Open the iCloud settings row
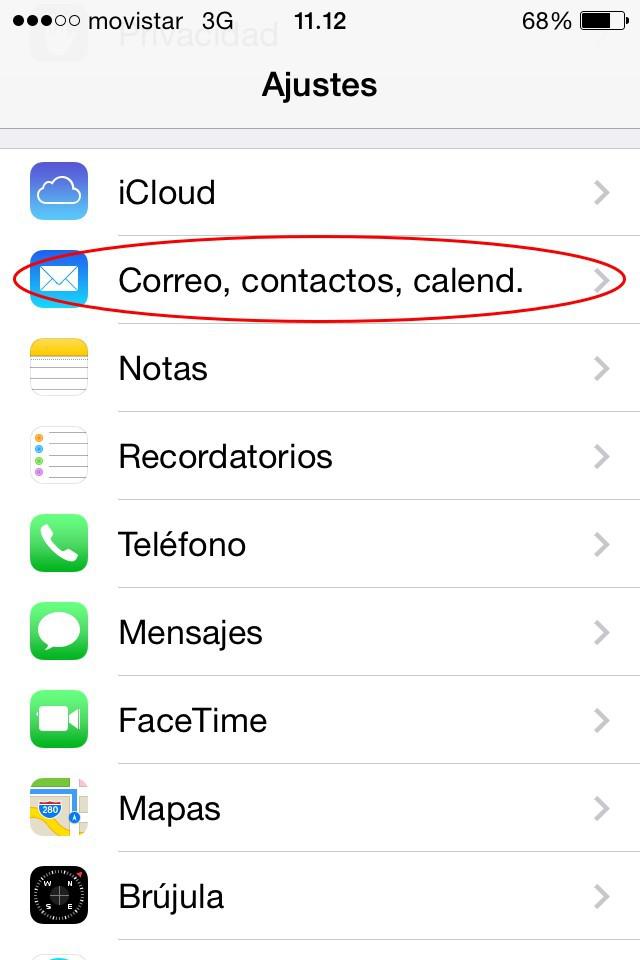This screenshot has width=640, height=960. point(320,192)
